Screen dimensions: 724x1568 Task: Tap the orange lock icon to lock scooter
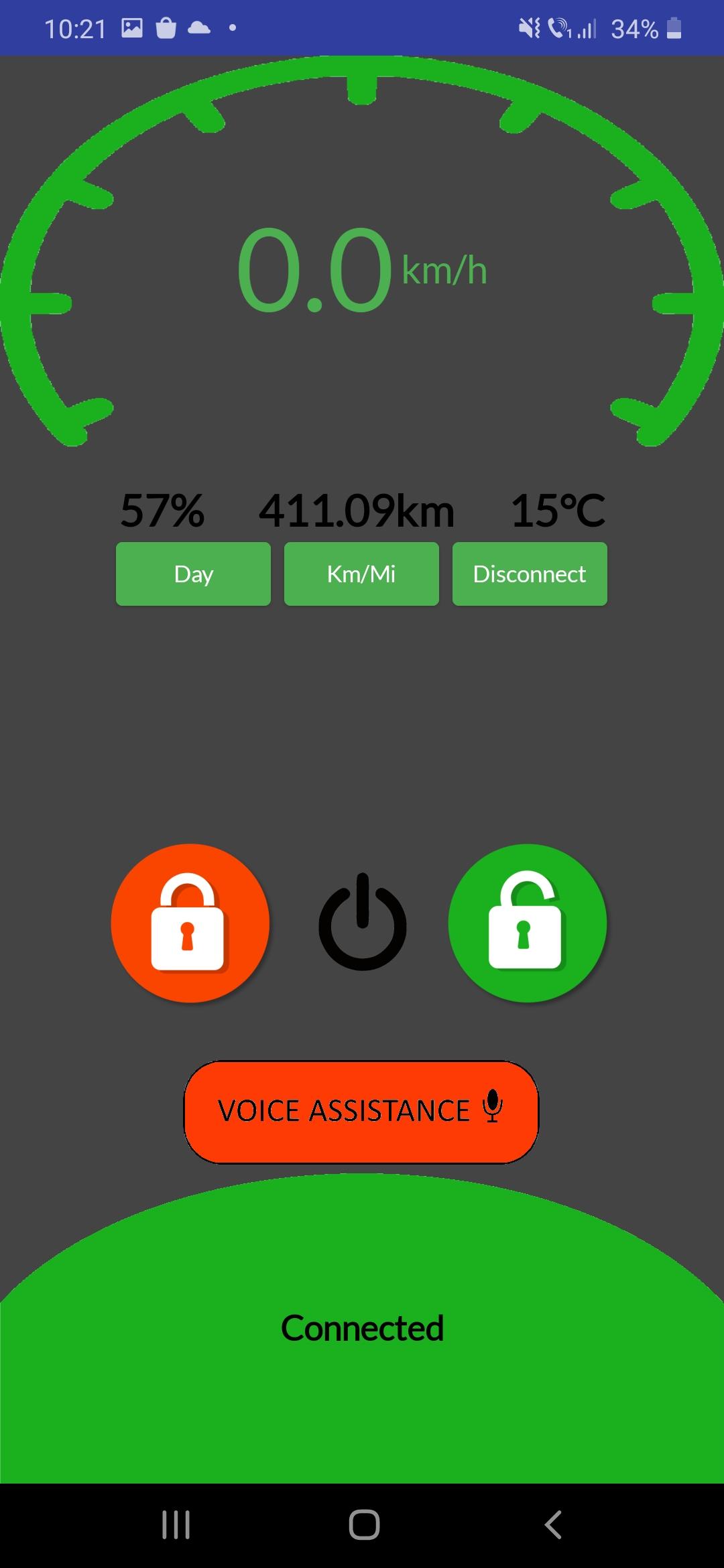pyautogui.click(x=191, y=923)
